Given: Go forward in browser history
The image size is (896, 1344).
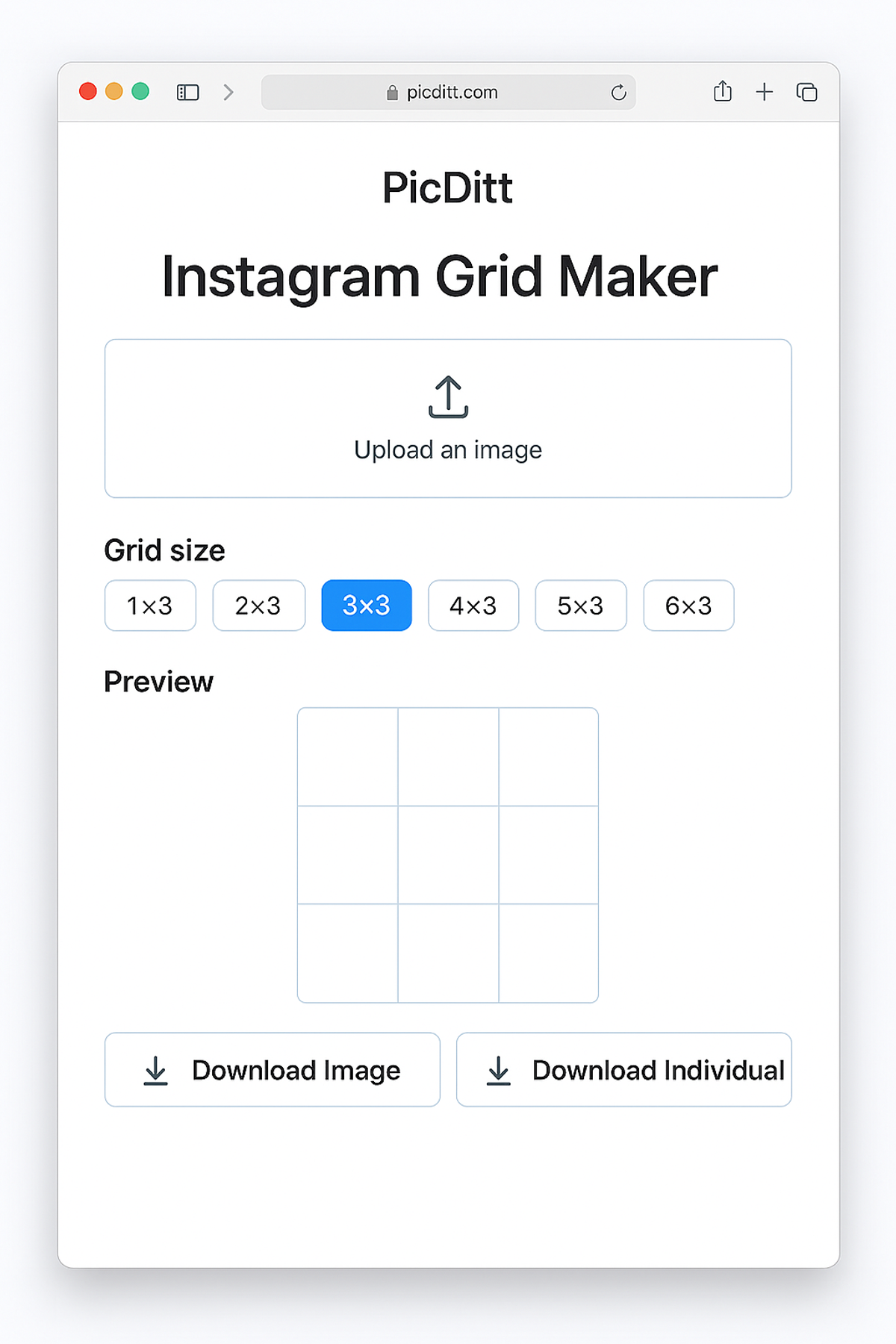Looking at the screenshot, I should (228, 93).
